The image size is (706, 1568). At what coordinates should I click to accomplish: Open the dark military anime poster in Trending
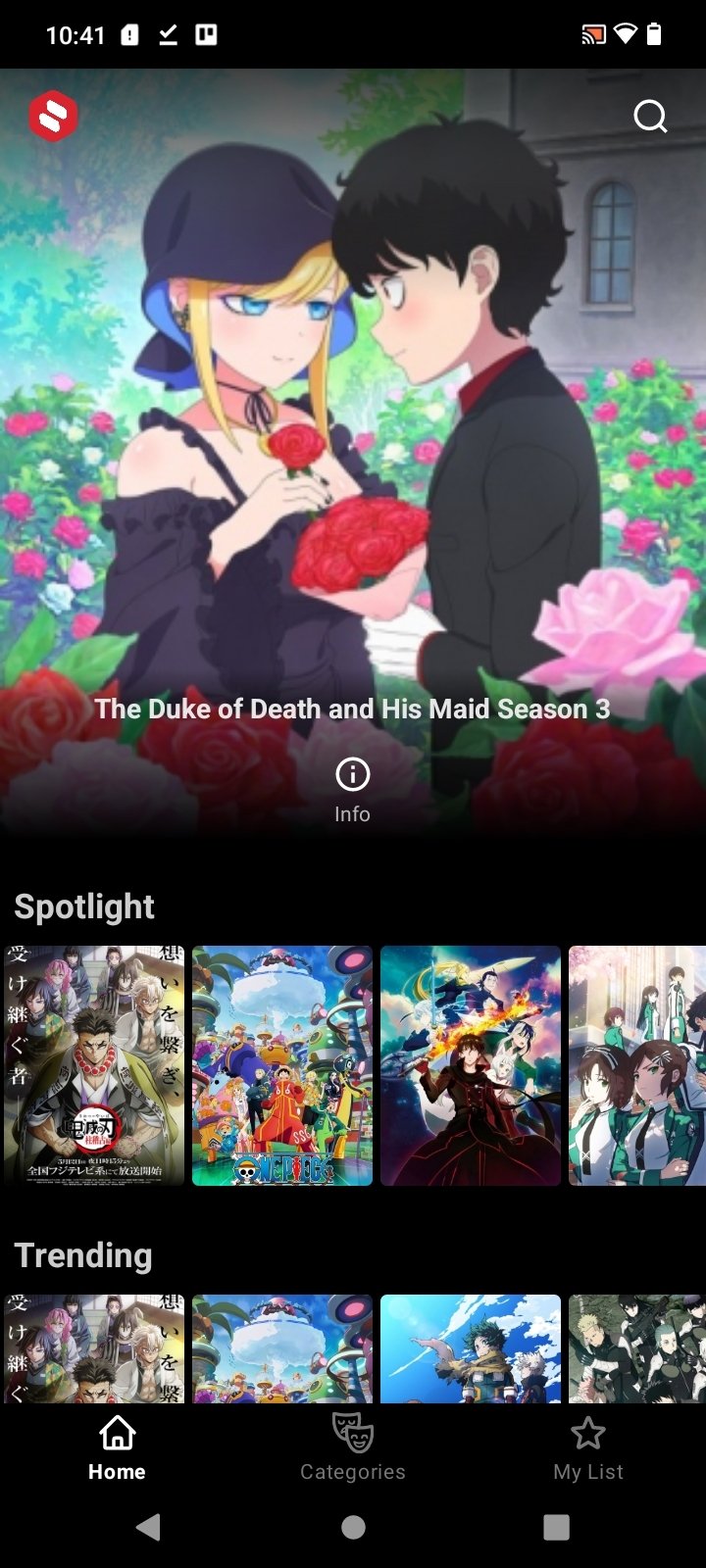637,1348
